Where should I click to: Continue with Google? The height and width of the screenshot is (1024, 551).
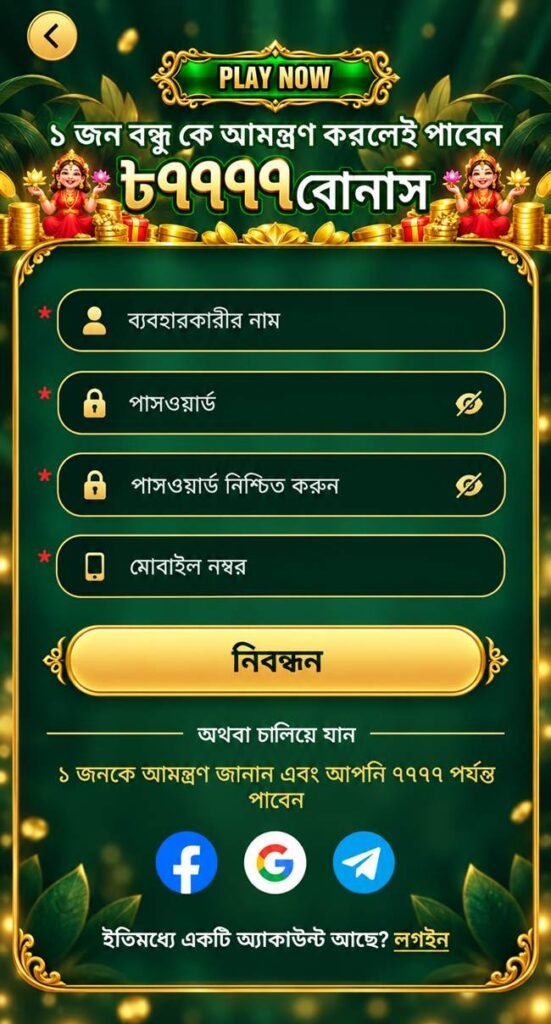[275, 862]
